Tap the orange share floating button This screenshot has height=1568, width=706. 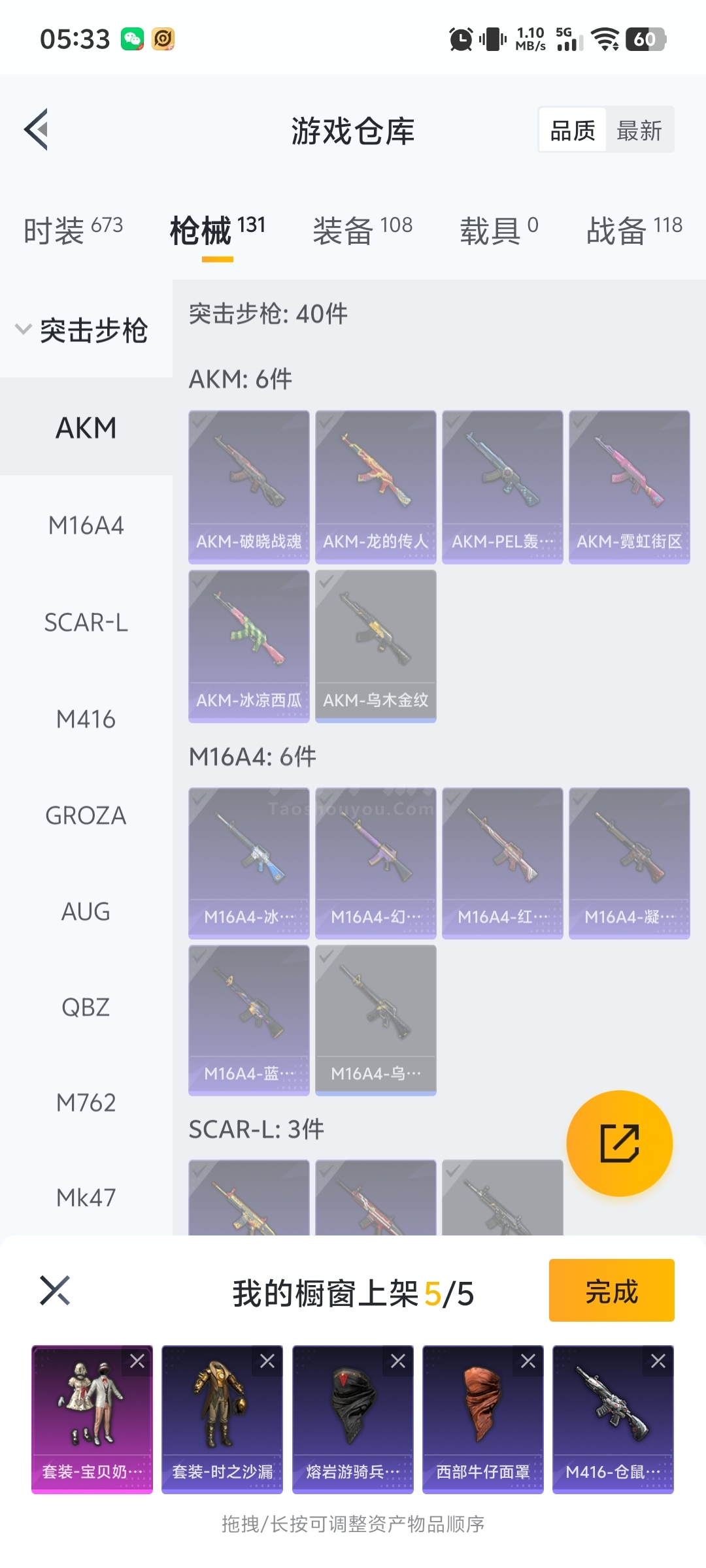pyautogui.click(x=619, y=1143)
